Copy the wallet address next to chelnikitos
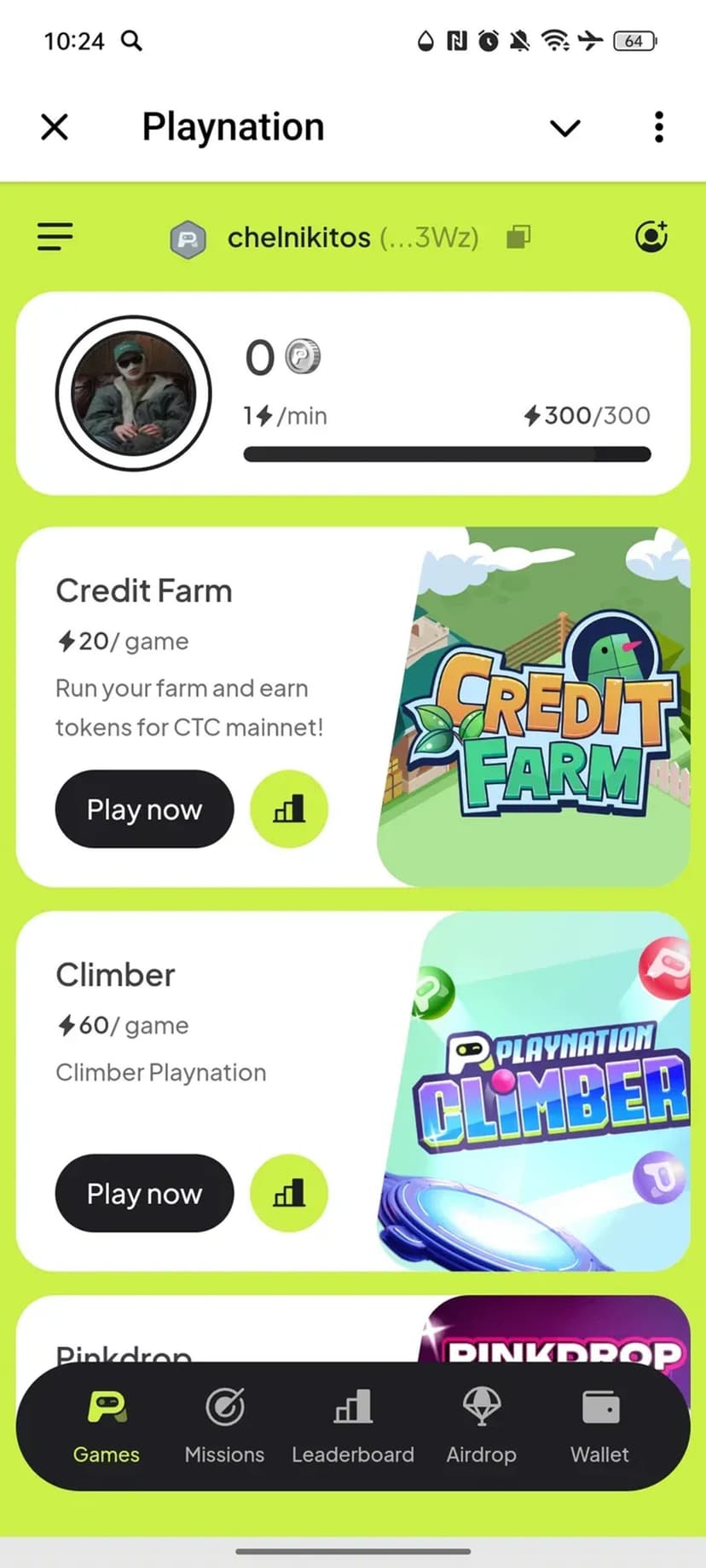 click(518, 237)
